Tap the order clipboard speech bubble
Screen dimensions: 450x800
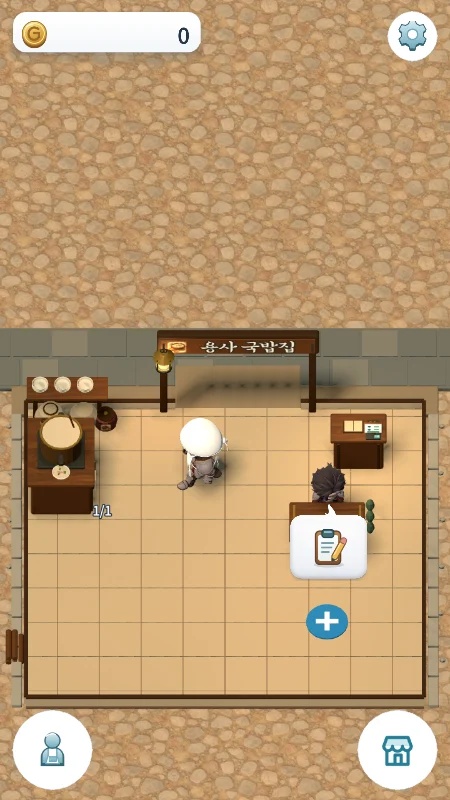329,546
